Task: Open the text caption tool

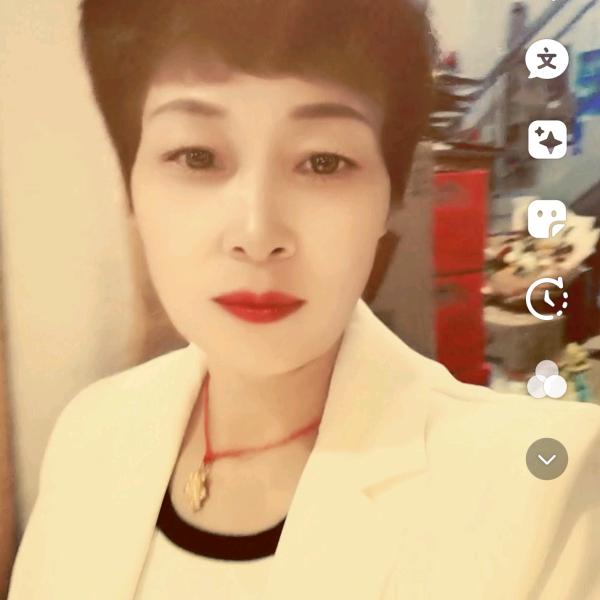Action: coord(547,60)
